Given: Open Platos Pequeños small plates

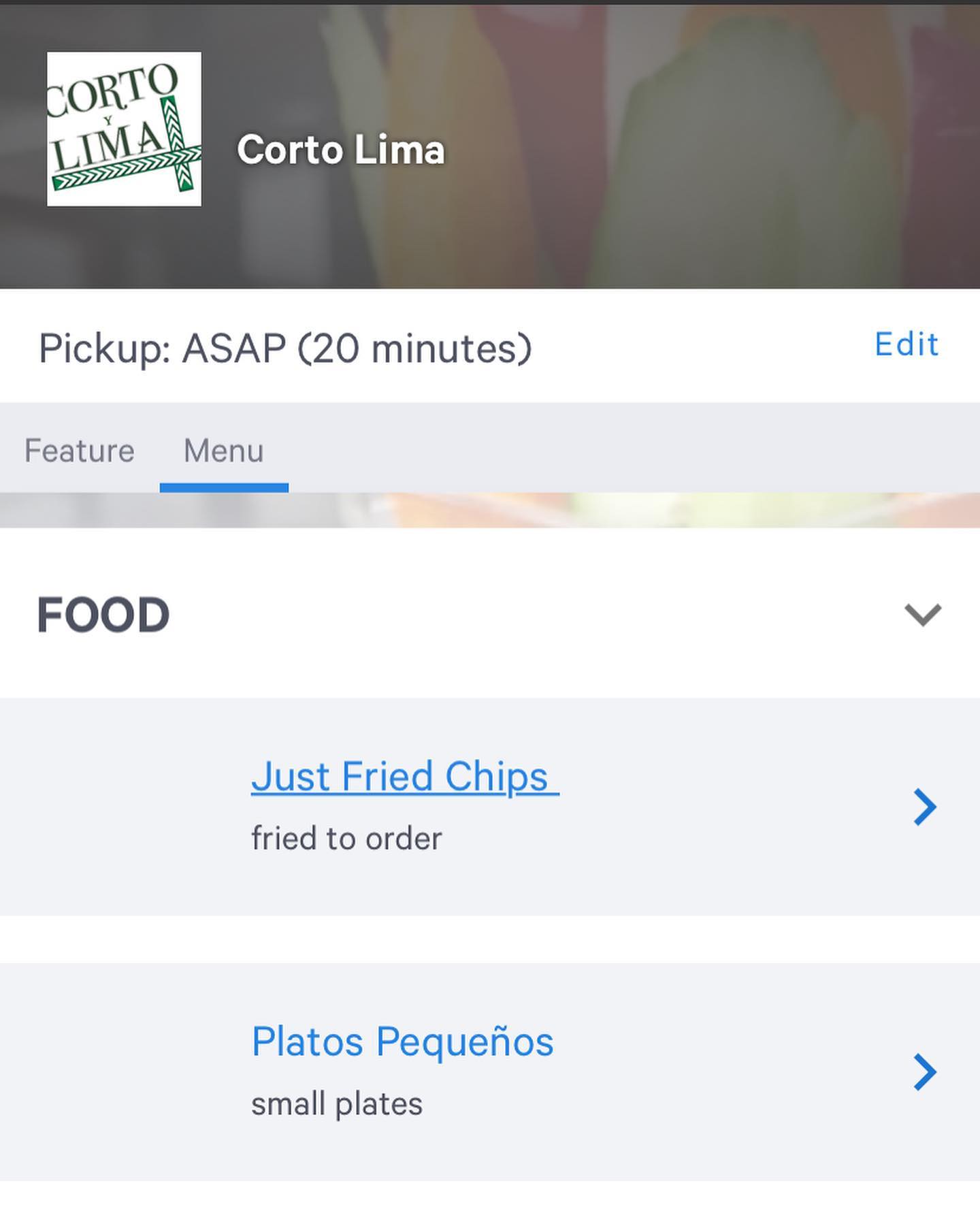Looking at the screenshot, I should (402, 1042).
